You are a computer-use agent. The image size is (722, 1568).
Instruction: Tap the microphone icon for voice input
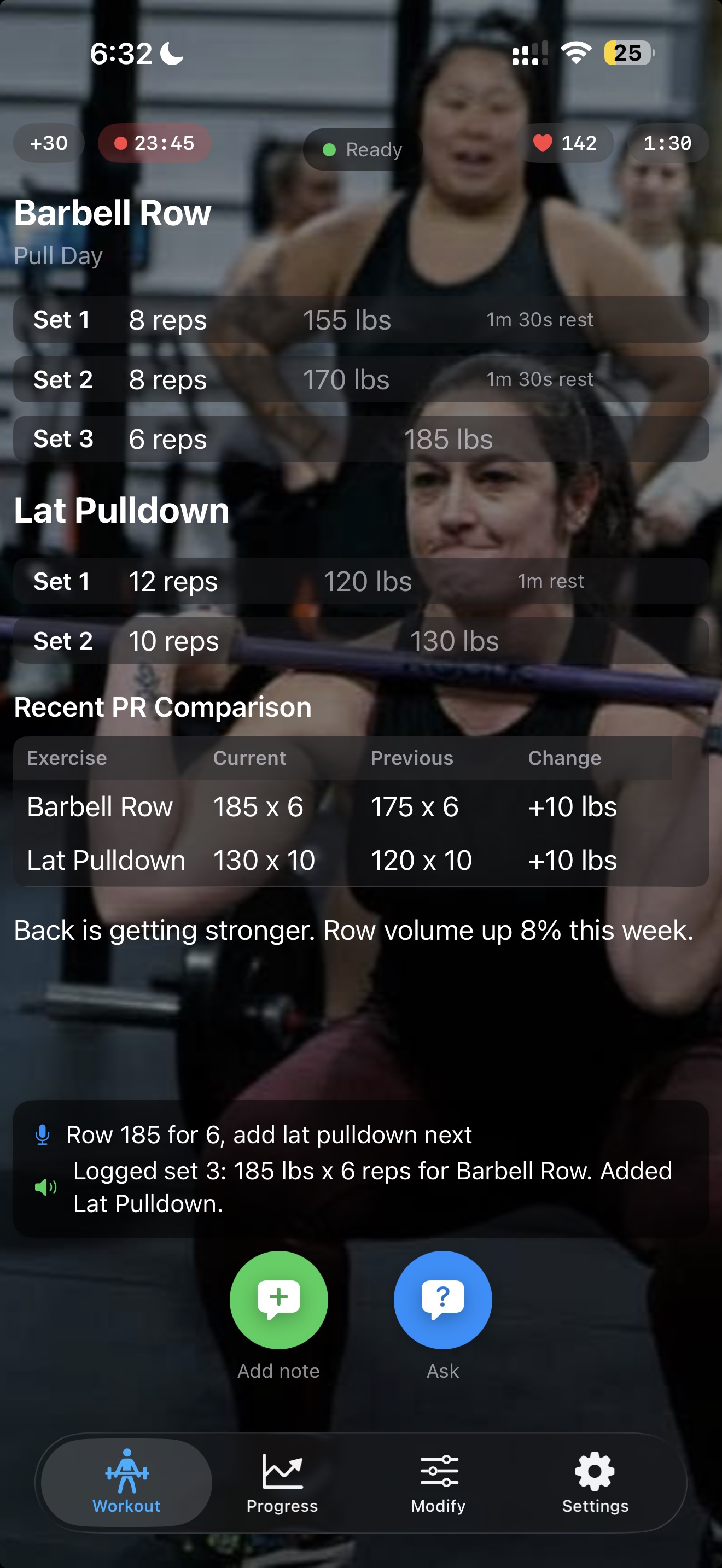click(42, 1134)
